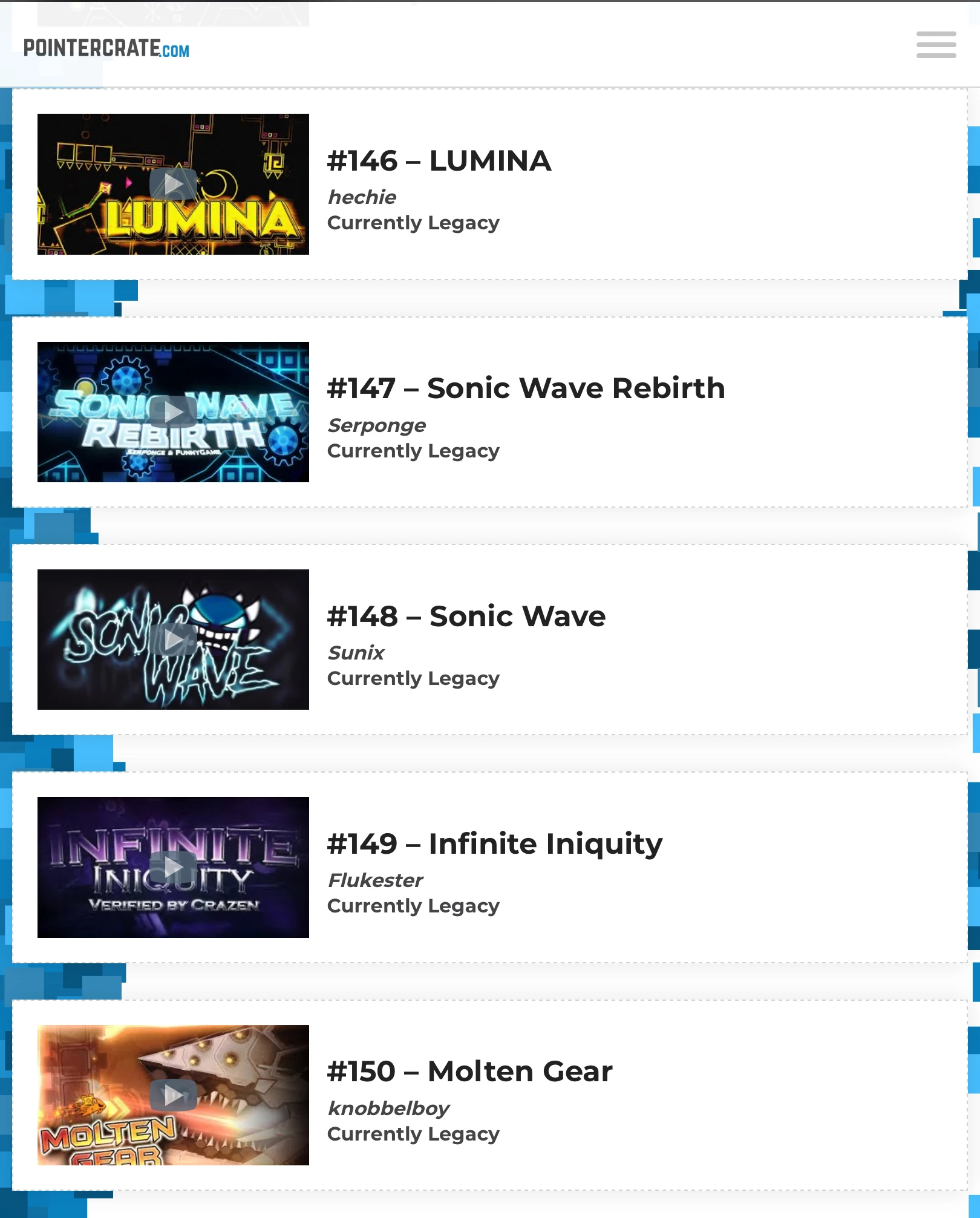Open the level page for #146 LUMINA
980x1218 pixels.
coord(439,160)
